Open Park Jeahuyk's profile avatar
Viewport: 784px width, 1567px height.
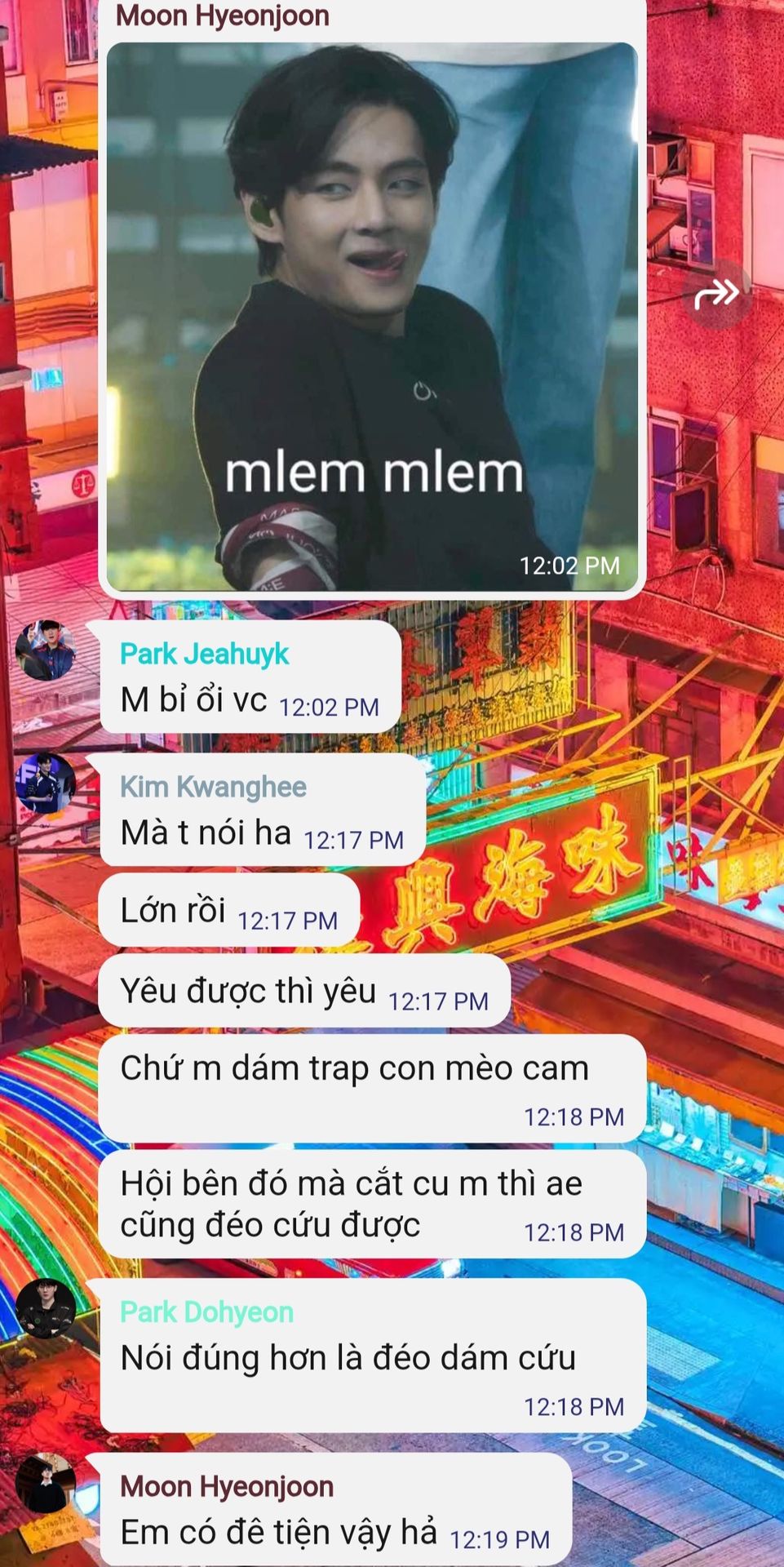(x=46, y=650)
